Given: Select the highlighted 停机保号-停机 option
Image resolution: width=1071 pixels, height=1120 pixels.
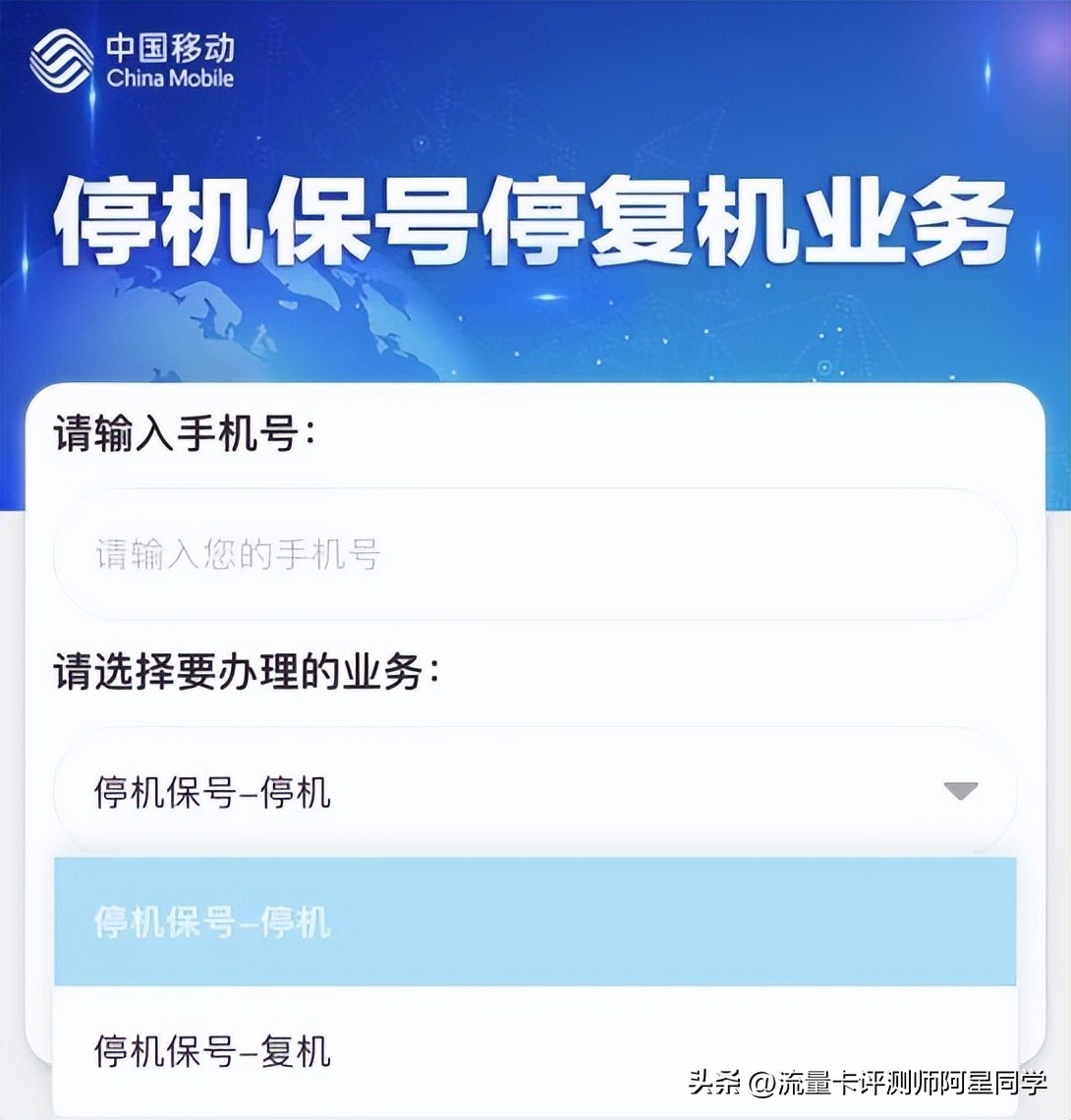Looking at the screenshot, I should click(x=534, y=922).
